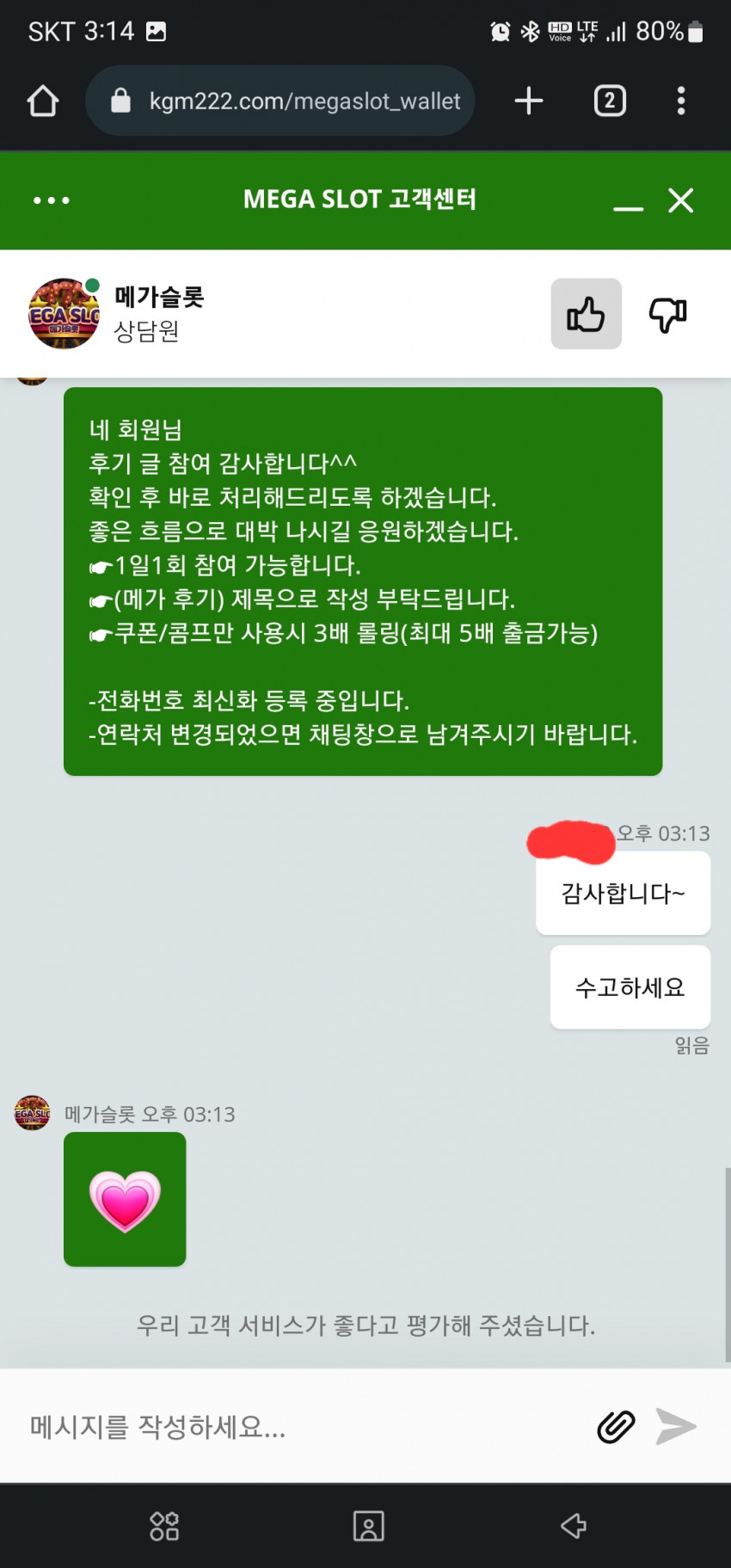Viewport: 731px width, 1568px height.
Task: Send the message with the arrow icon
Action: tap(676, 1426)
